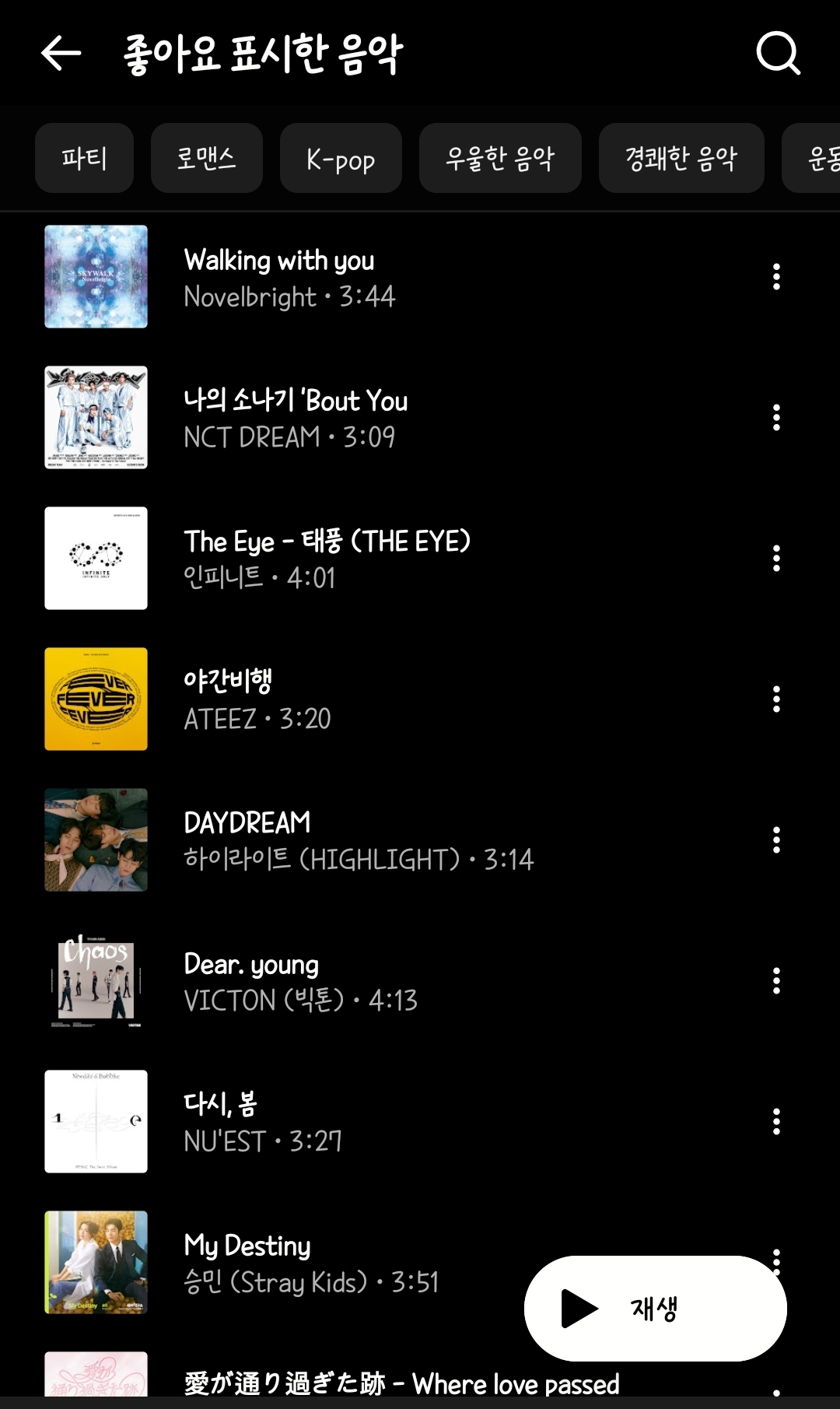Open search in liked music
This screenshot has width=840, height=1409.
778,54
